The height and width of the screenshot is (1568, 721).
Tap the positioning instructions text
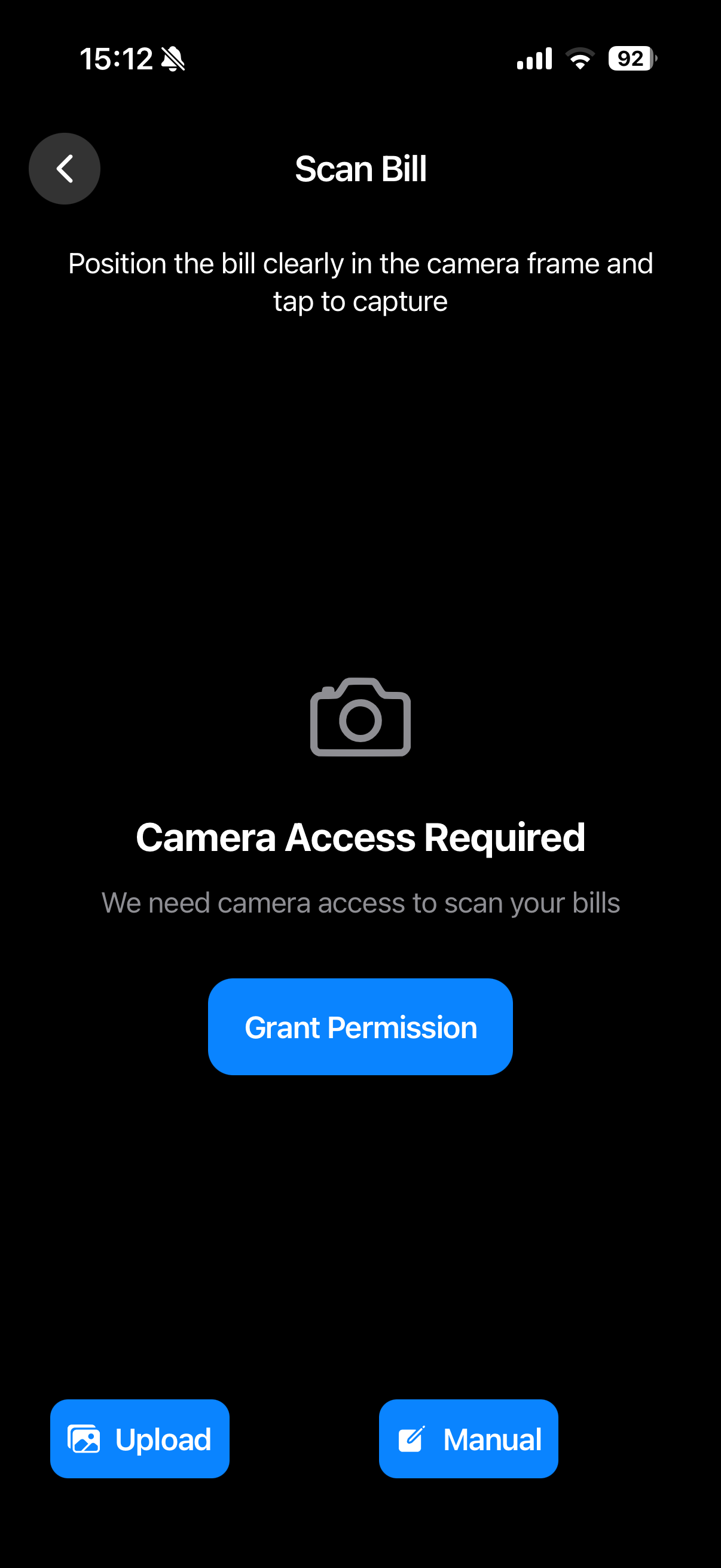pyautogui.click(x=361, y=282)
